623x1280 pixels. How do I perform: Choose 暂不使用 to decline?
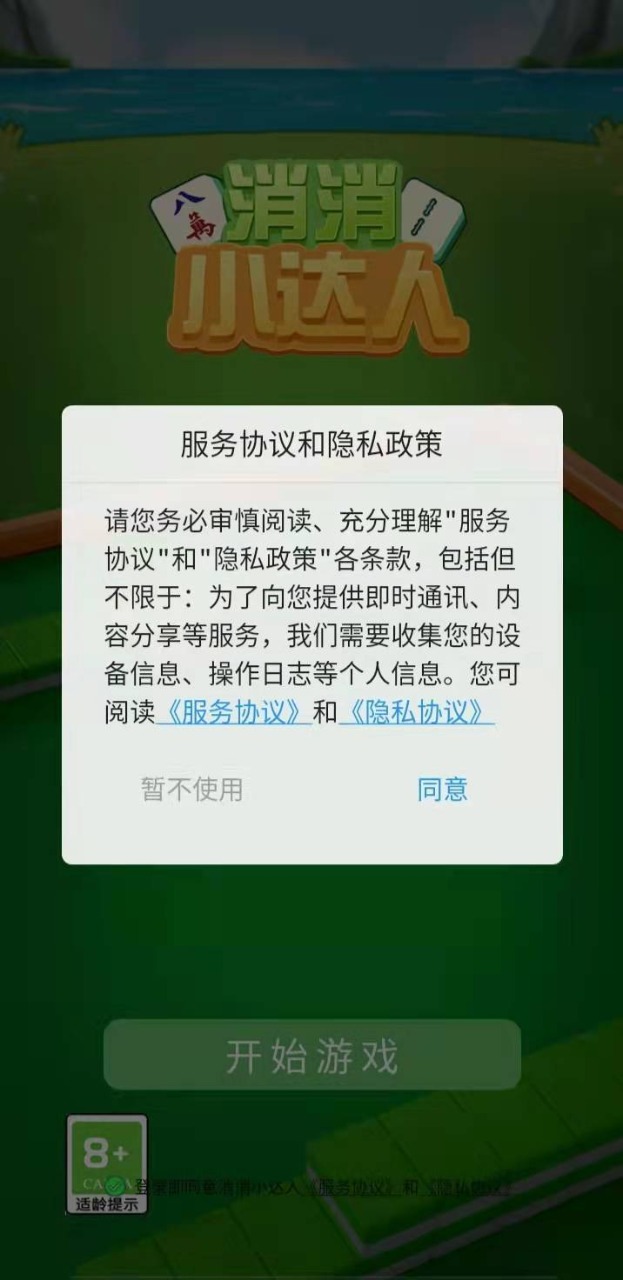[x=192, y=789]
